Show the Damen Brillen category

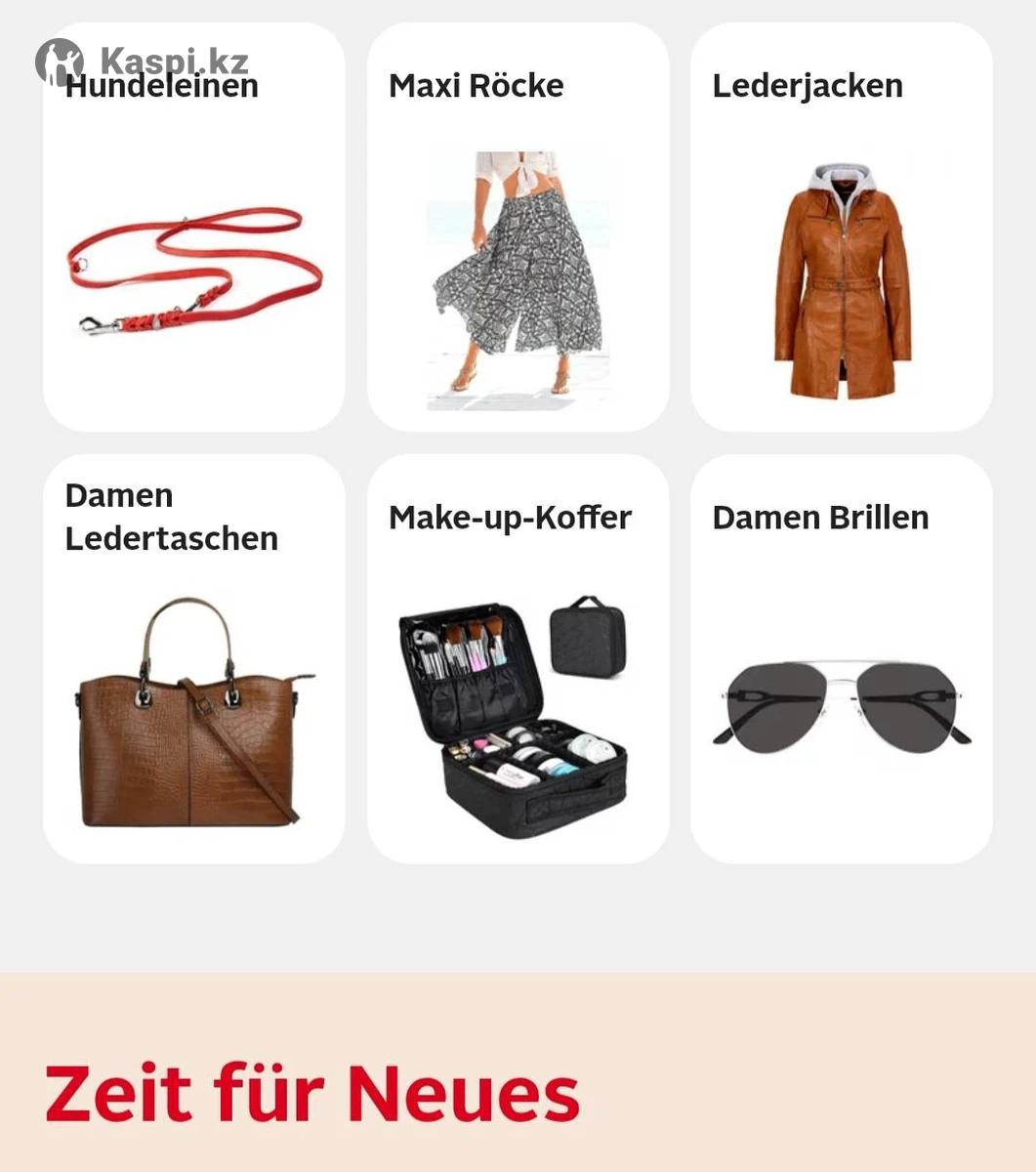[x=841, y=659]
